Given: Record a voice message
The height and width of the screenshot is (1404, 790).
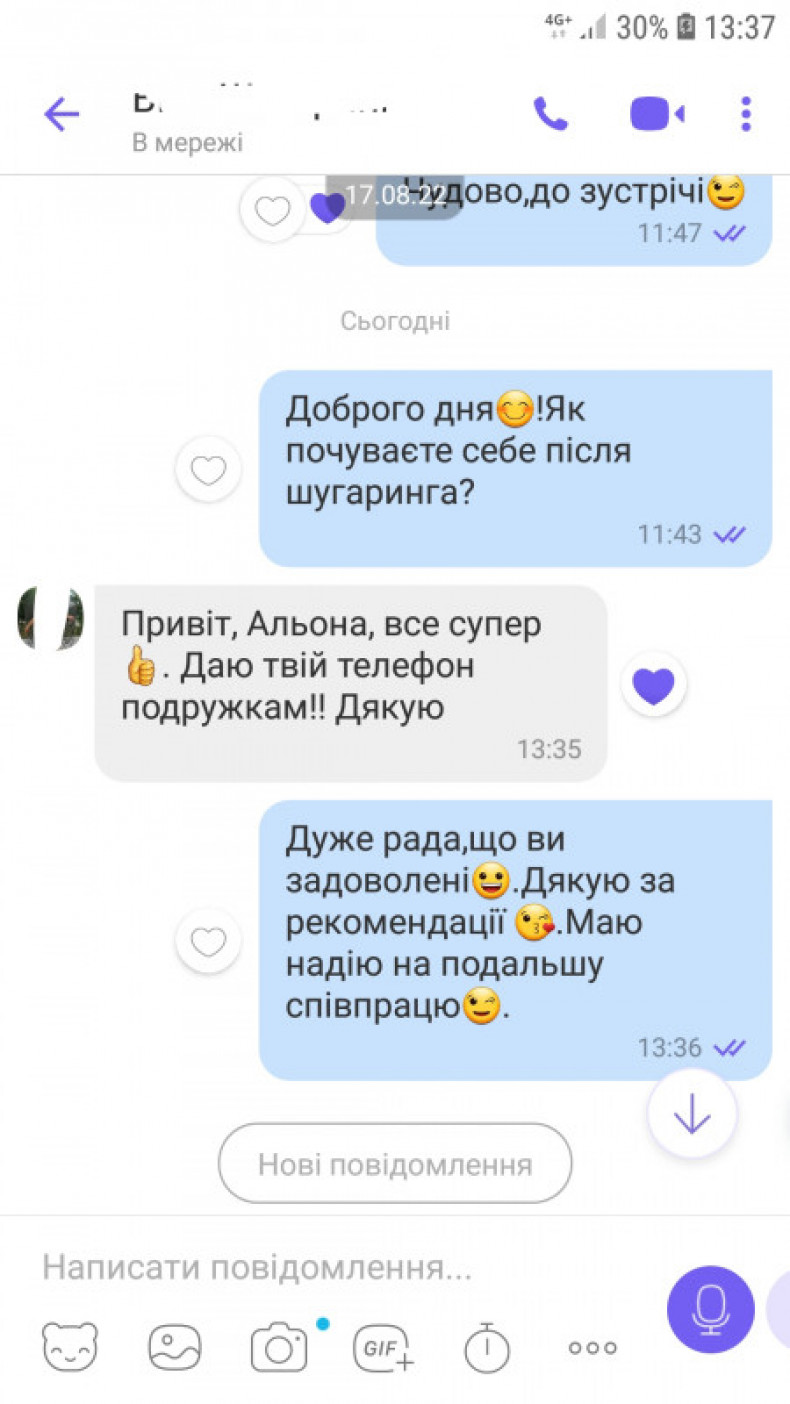Looking at the screenshot, I should pos(711,1309).
